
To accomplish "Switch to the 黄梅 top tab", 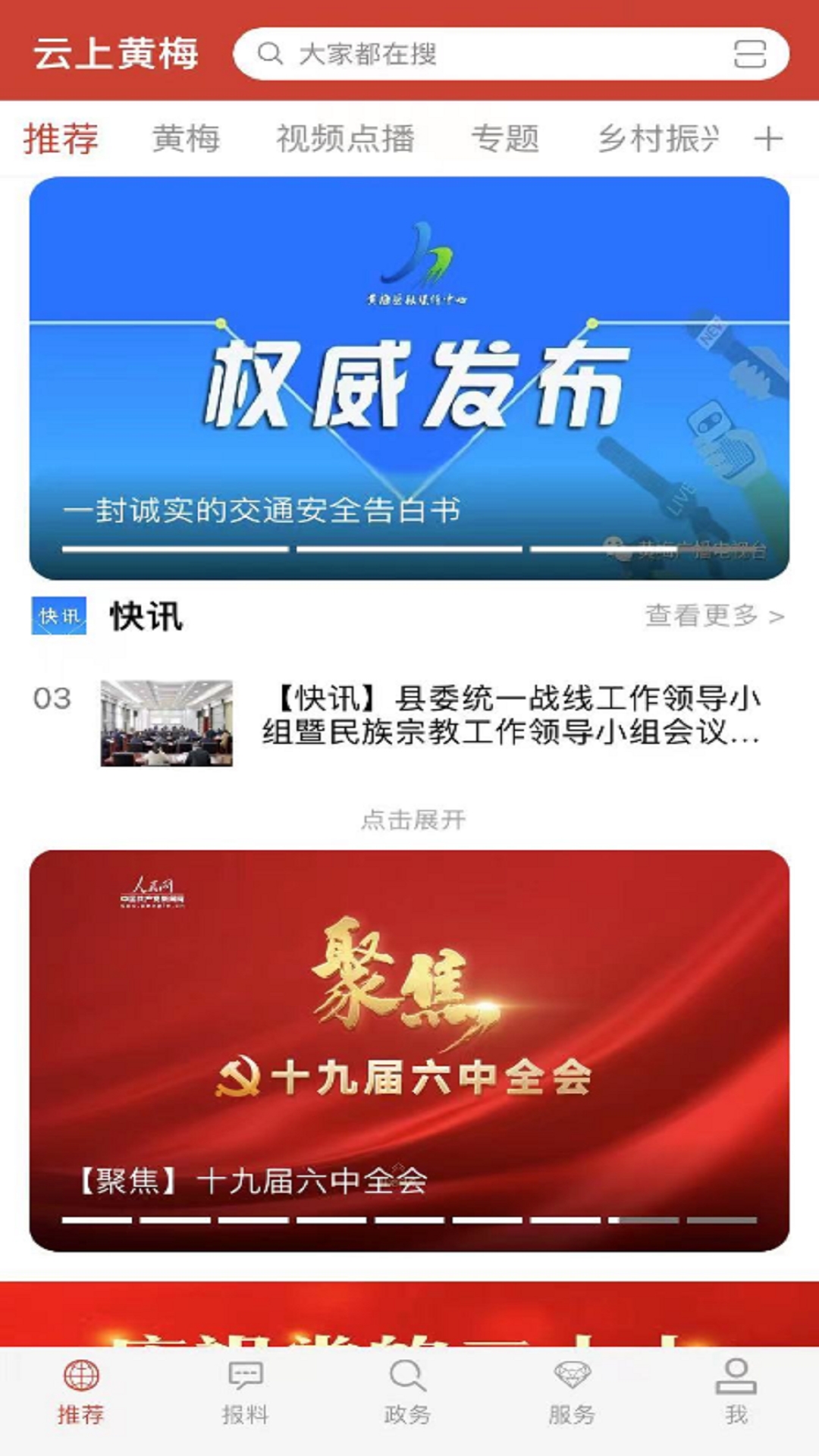I will (x=186, y=139).
